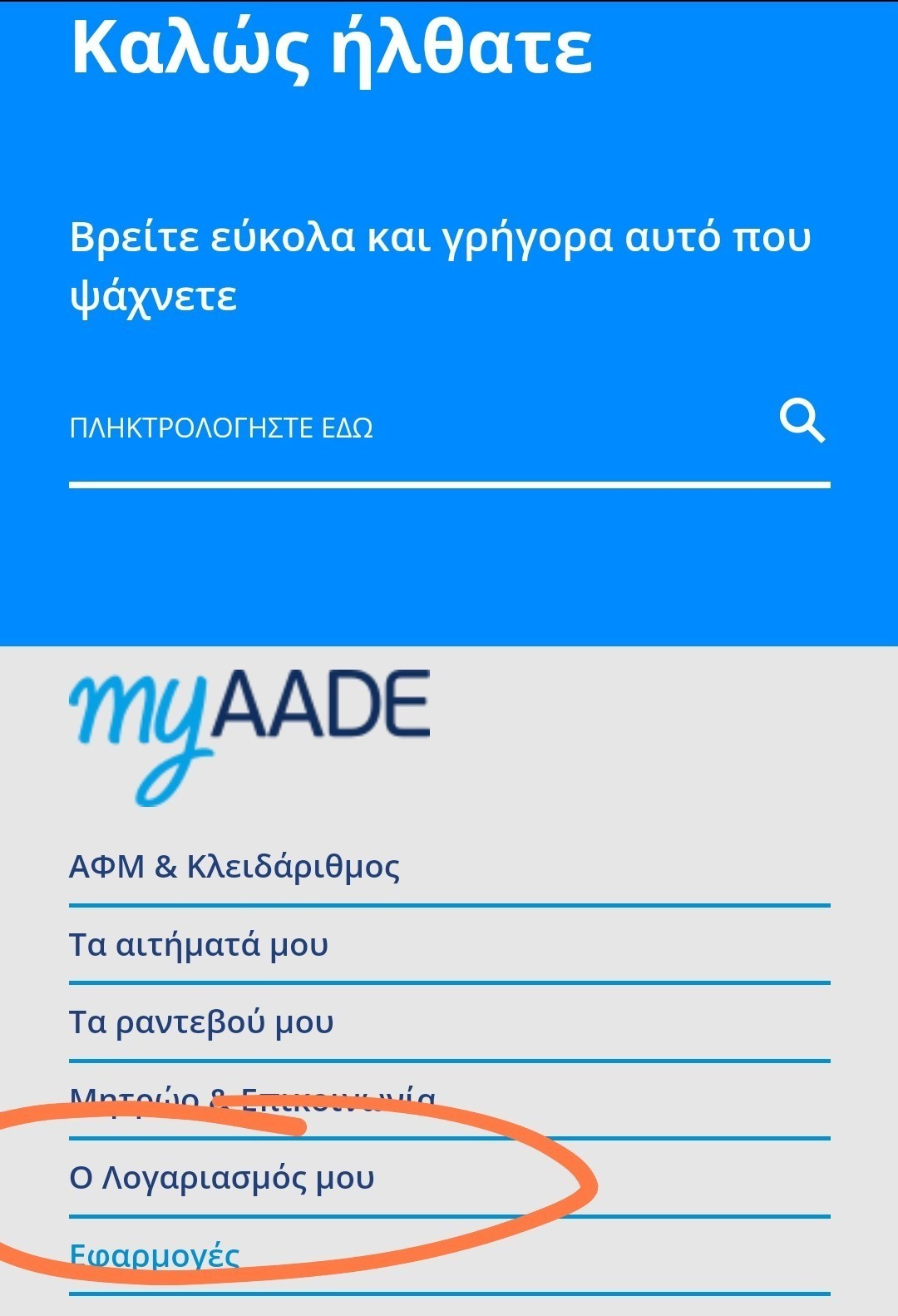Screen dimensions: 898x1316
Task: Select the Εφαρμογές menu item
Action: 155,1255
